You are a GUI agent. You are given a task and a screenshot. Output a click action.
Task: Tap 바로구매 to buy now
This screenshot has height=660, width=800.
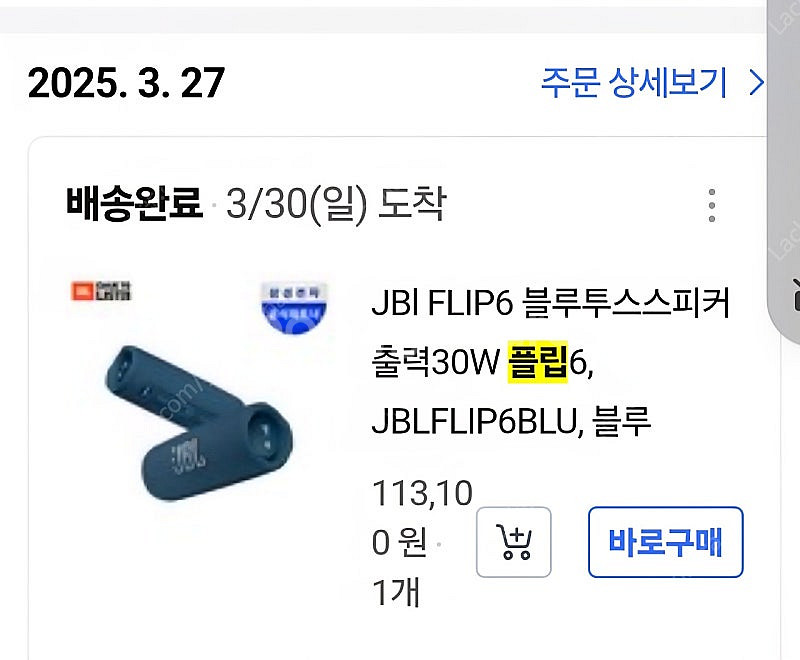click(x=665, y=542)
